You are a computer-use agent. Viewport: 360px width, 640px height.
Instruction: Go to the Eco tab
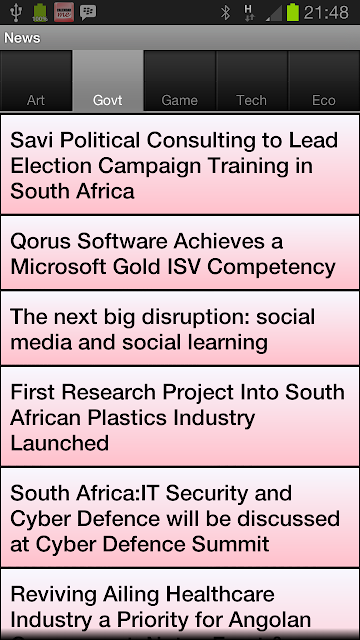click(324, 81)
